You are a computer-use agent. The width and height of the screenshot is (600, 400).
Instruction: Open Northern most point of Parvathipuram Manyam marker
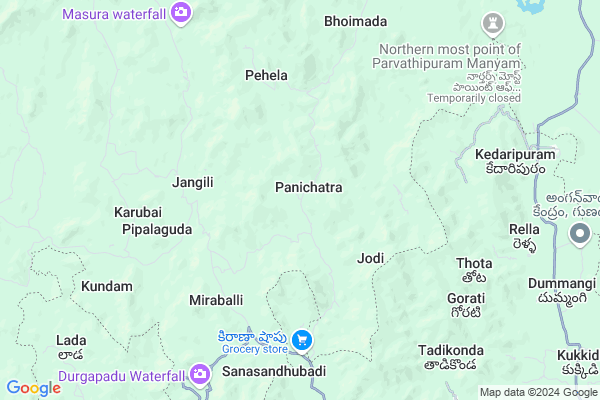(x=492, y=22)
